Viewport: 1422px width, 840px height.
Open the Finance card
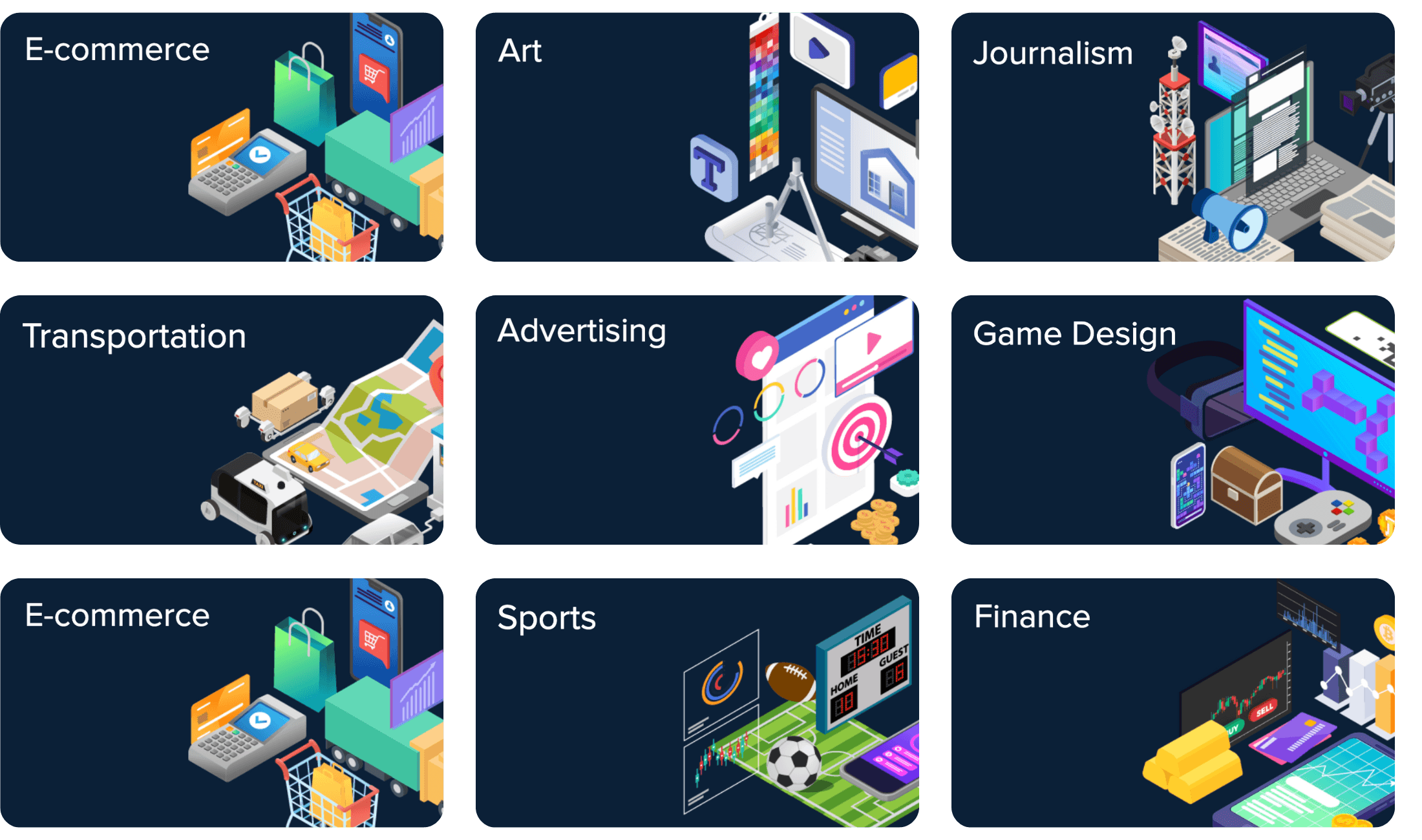[x=1173, y=703]
